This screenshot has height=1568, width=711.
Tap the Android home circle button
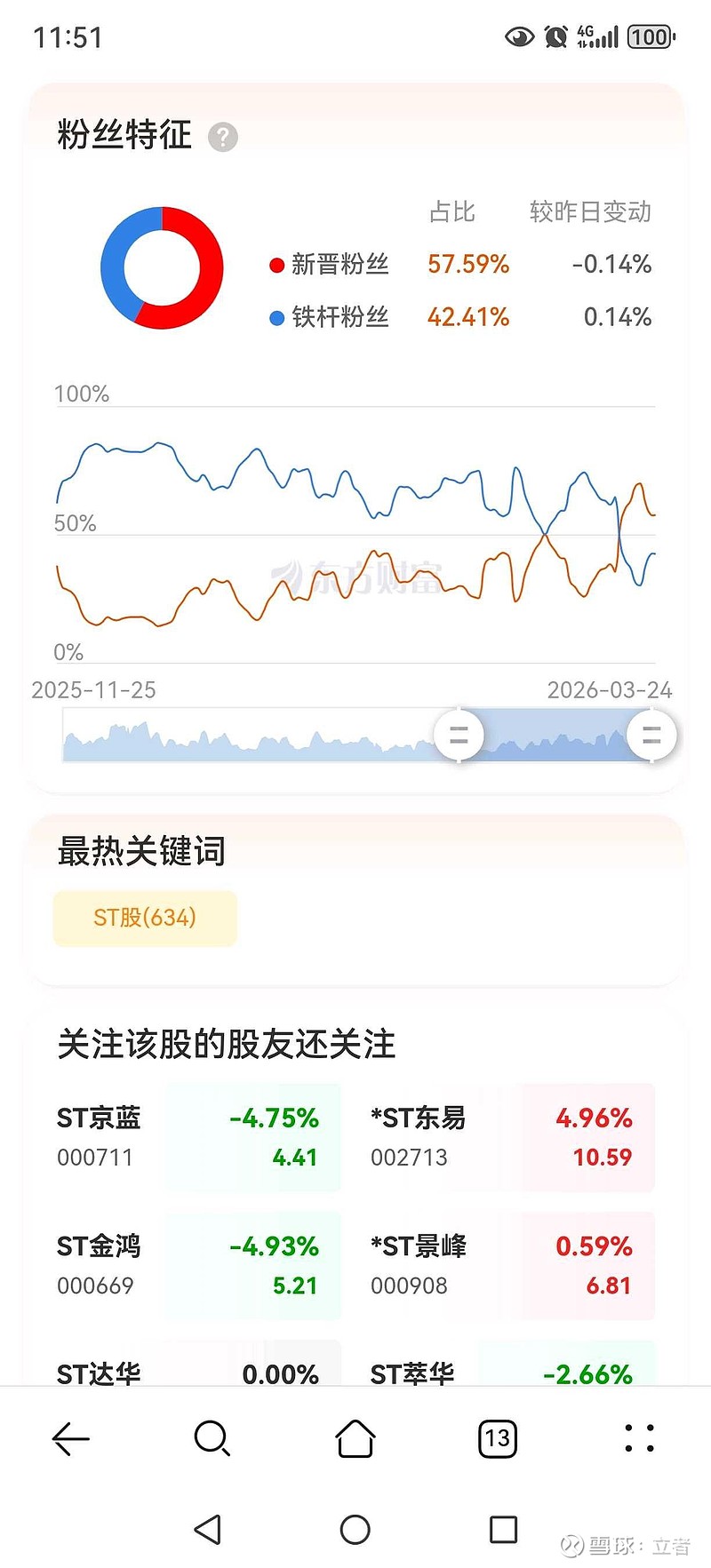click(355, 1530)
